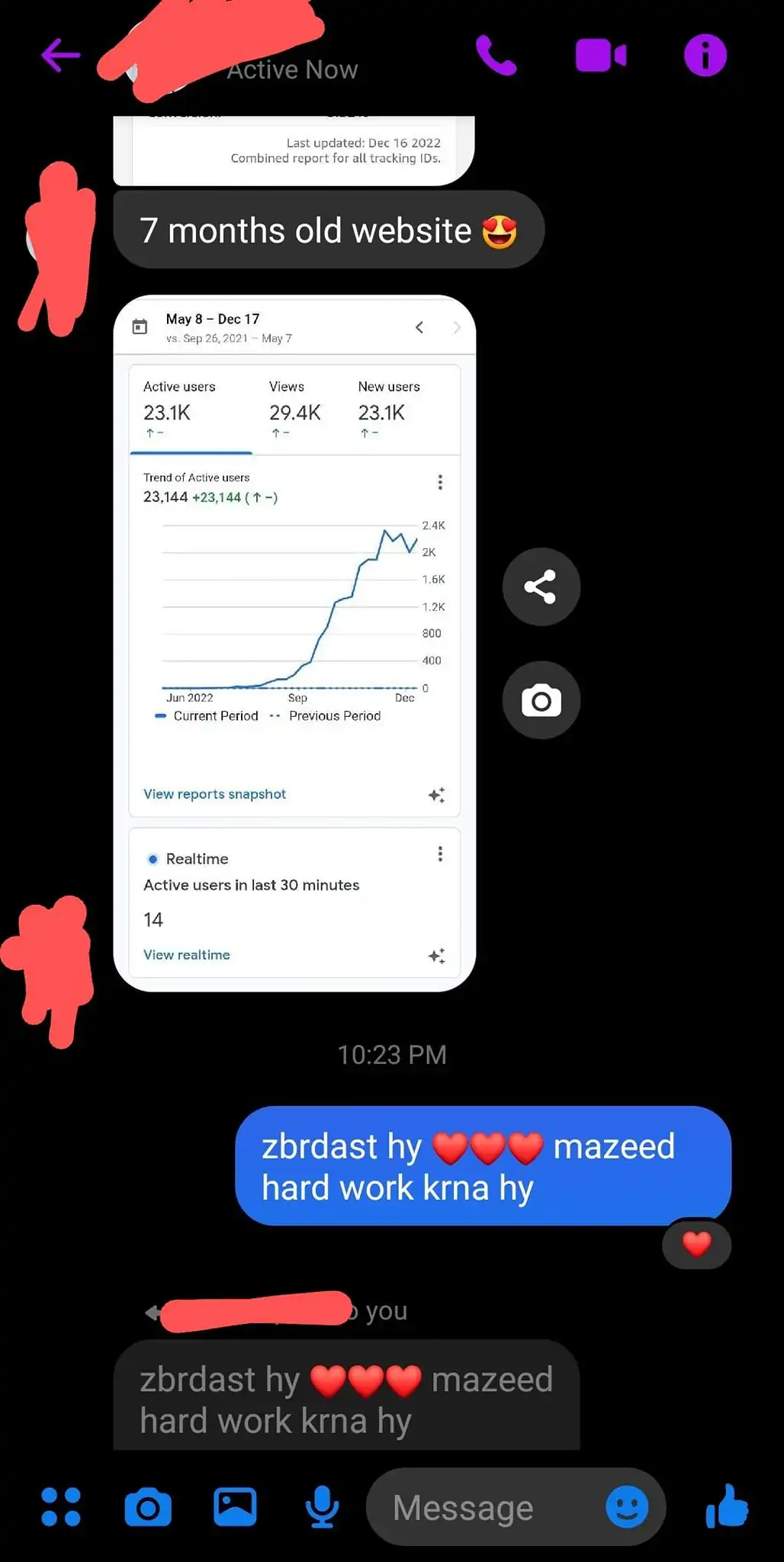Go back to the chat list
The height and width of the screenshot is (1562, 784).
click(x=60, y=55)
